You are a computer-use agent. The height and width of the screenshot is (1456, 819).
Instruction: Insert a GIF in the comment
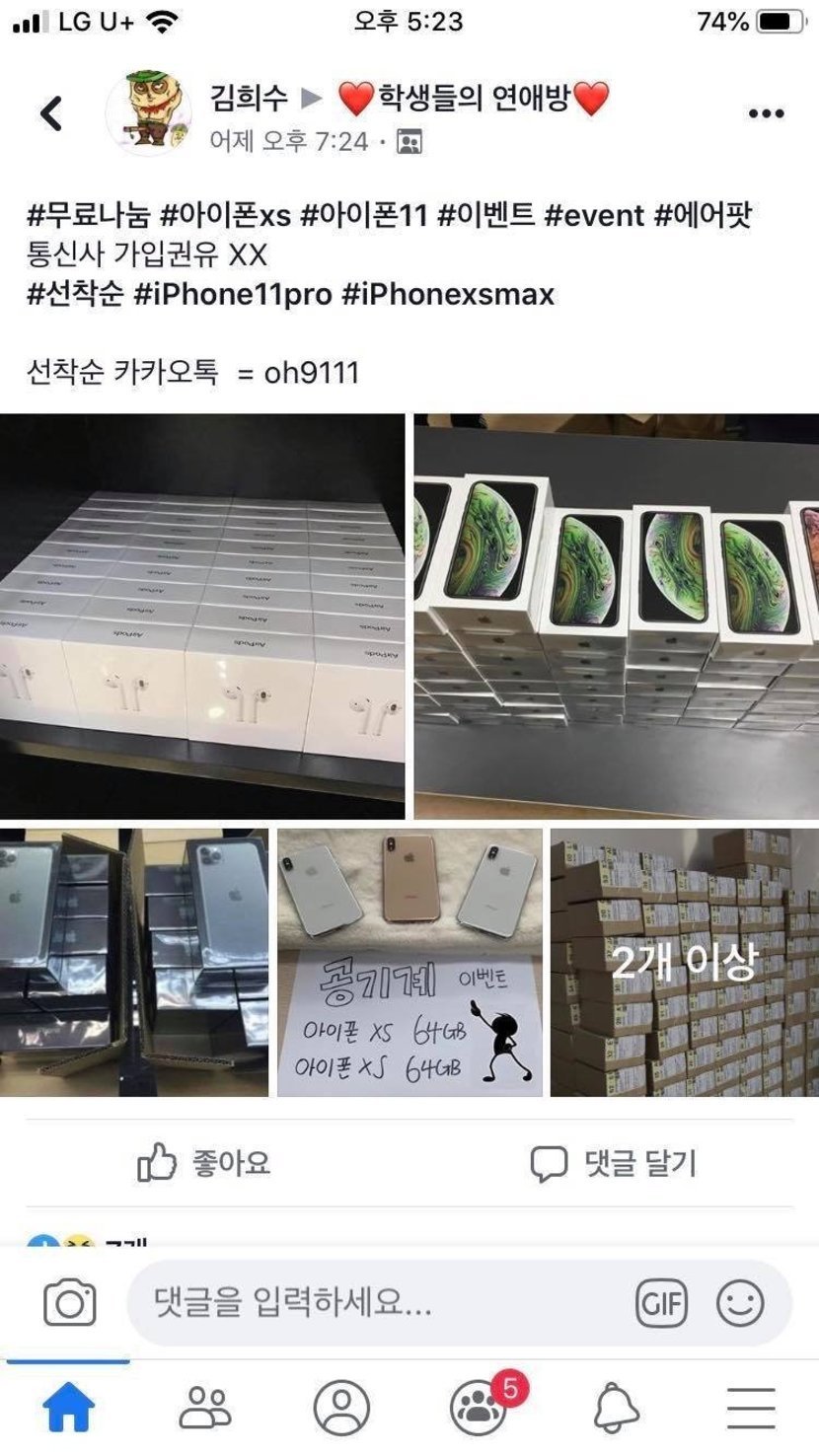661,1303
